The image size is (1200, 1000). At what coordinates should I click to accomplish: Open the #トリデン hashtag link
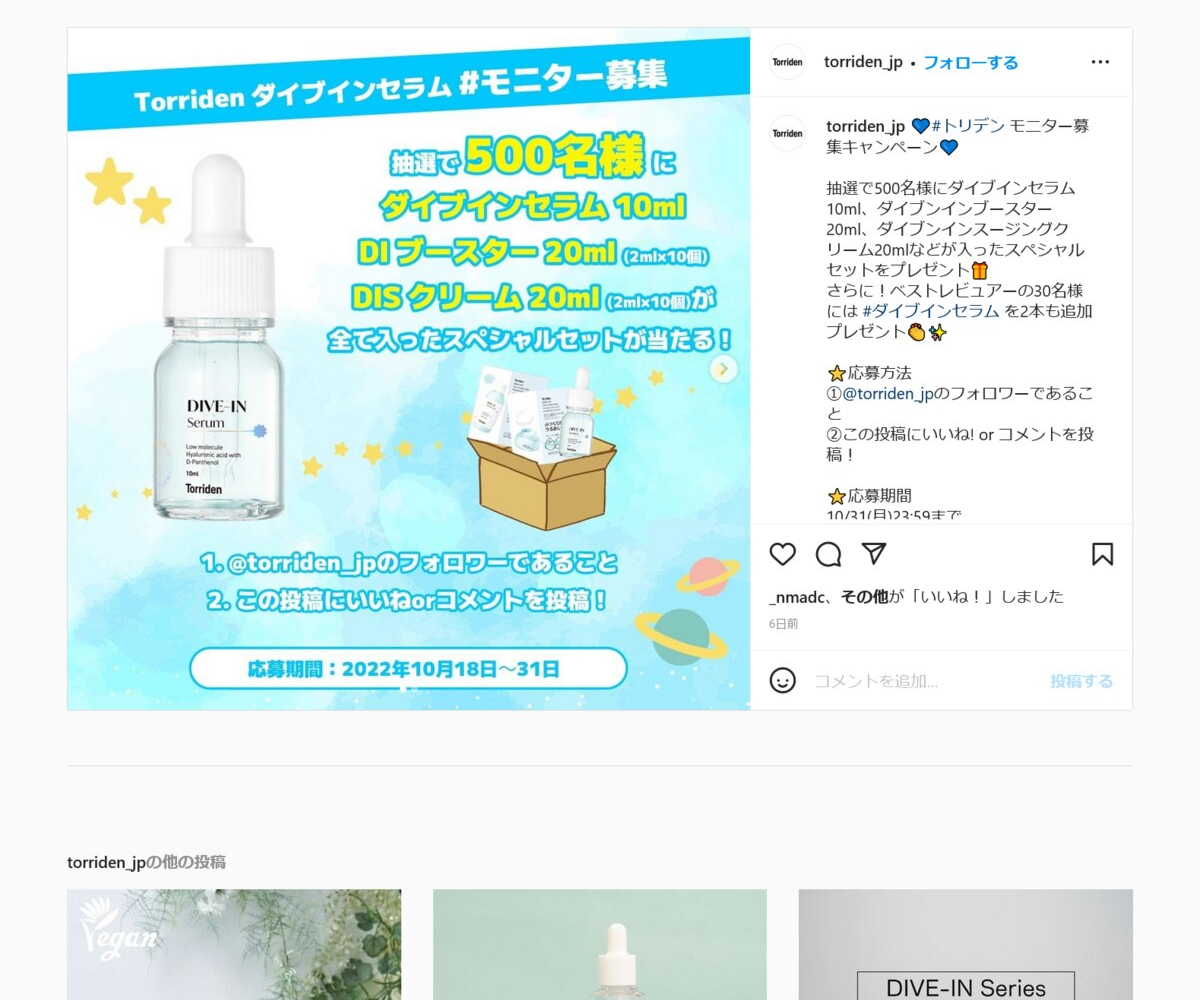tap(967, 126)
